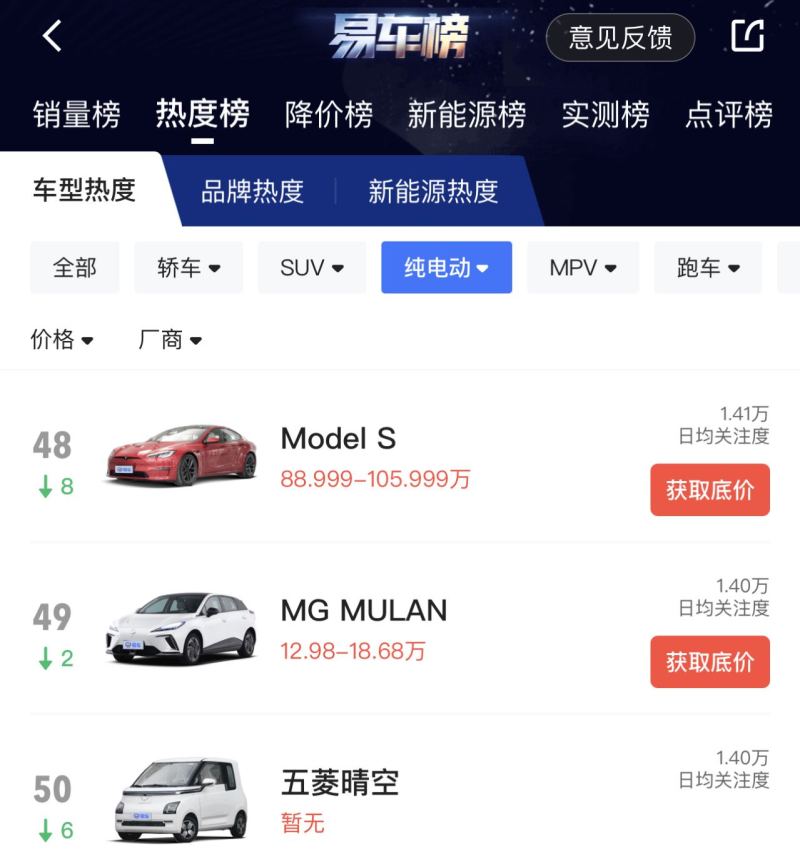
Task: Expand the 跑车 filter dropdown
Action: click(x=708, y=268)
